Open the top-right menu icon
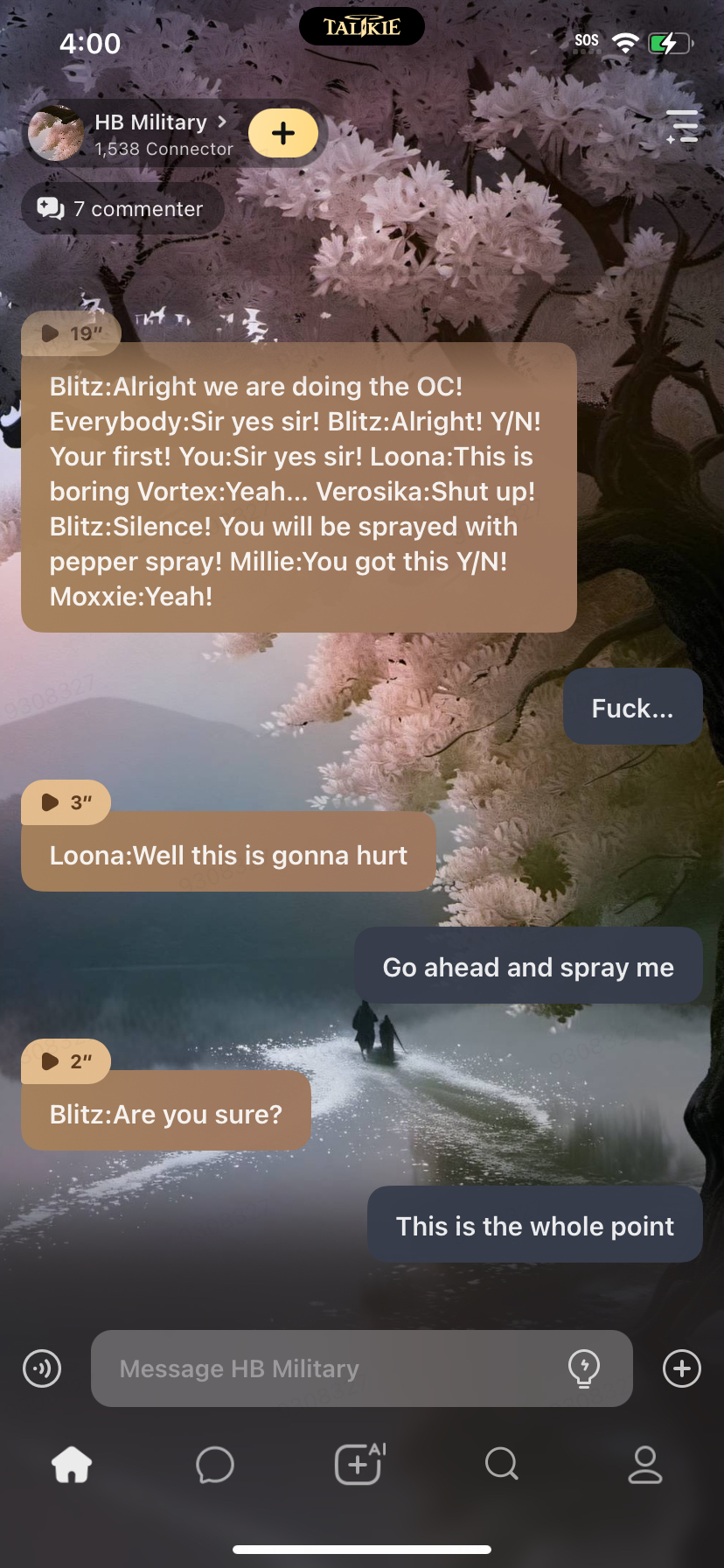The height and width of the screenshot is (1568, 724). tap(682, 127)
